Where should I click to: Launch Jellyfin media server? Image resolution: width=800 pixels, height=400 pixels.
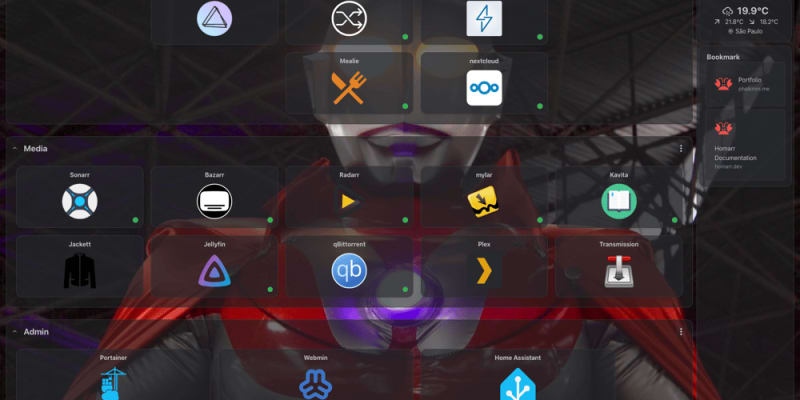pos(214,269)
